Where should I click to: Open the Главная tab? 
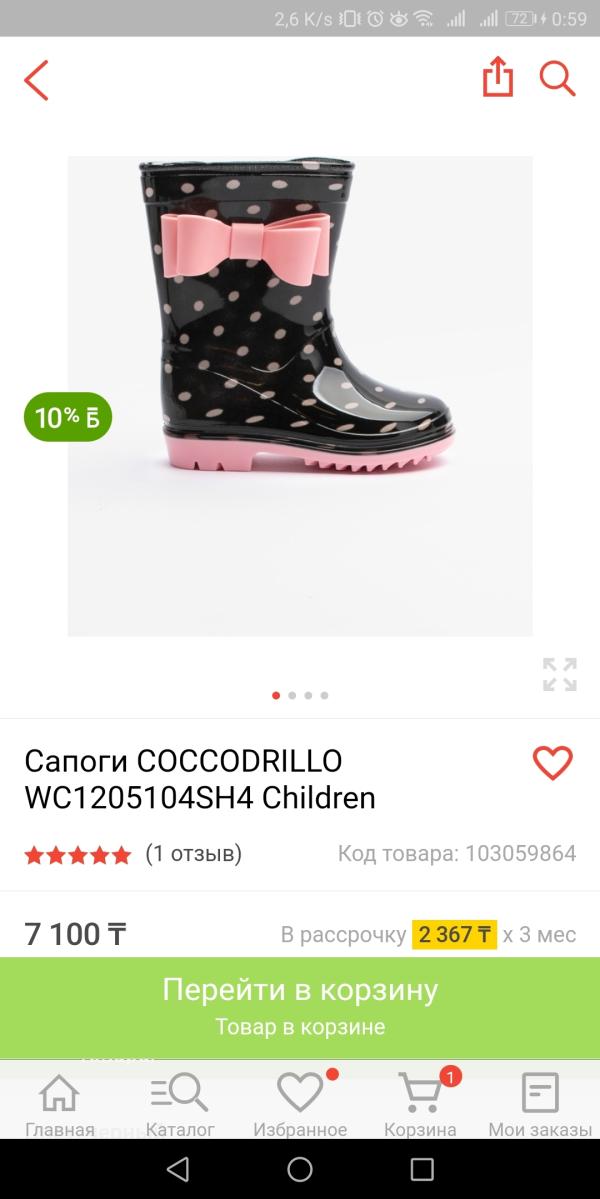click(60, 1105)
